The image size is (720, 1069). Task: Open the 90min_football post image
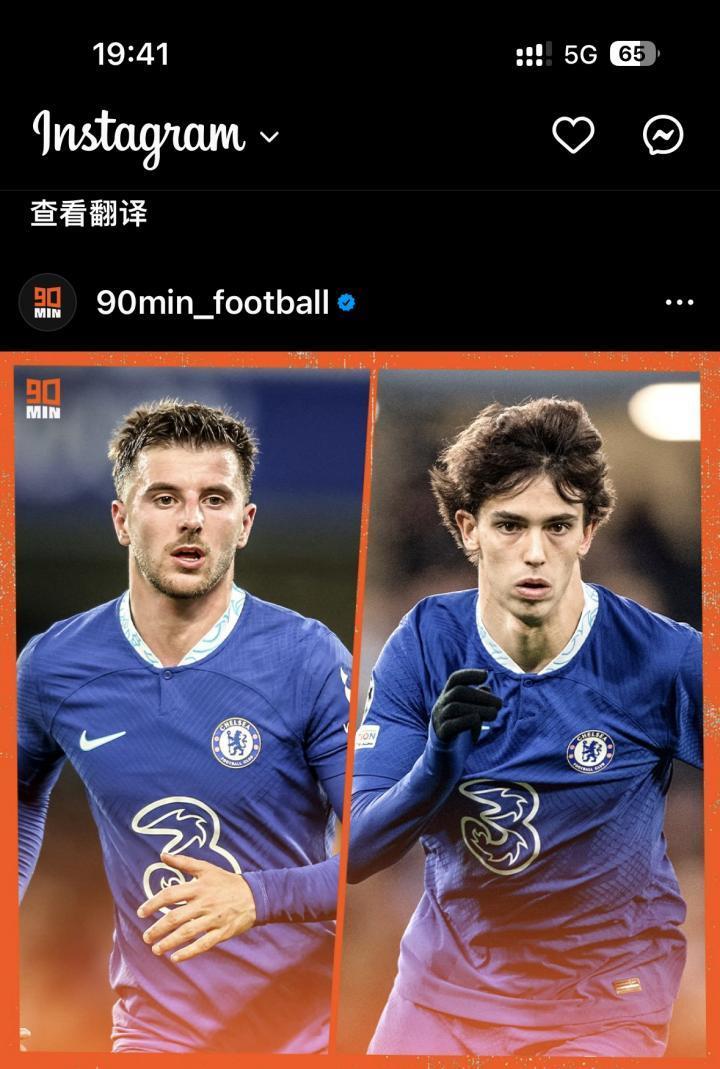(360, 700)
